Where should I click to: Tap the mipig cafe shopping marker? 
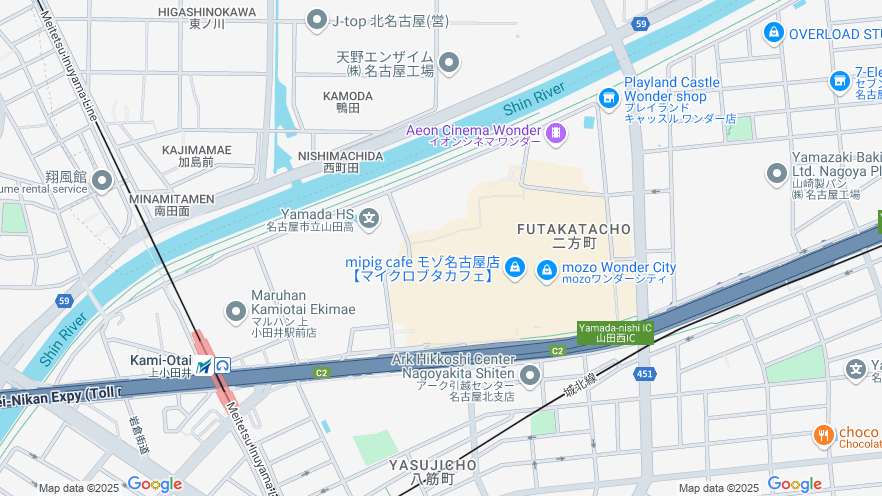[514, 267]
